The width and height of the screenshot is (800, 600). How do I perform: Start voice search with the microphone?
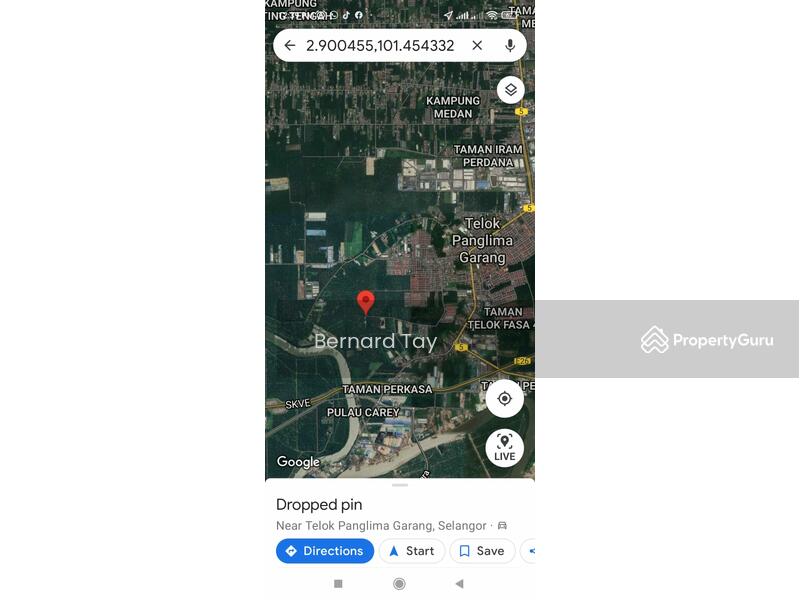pos(510,45)
